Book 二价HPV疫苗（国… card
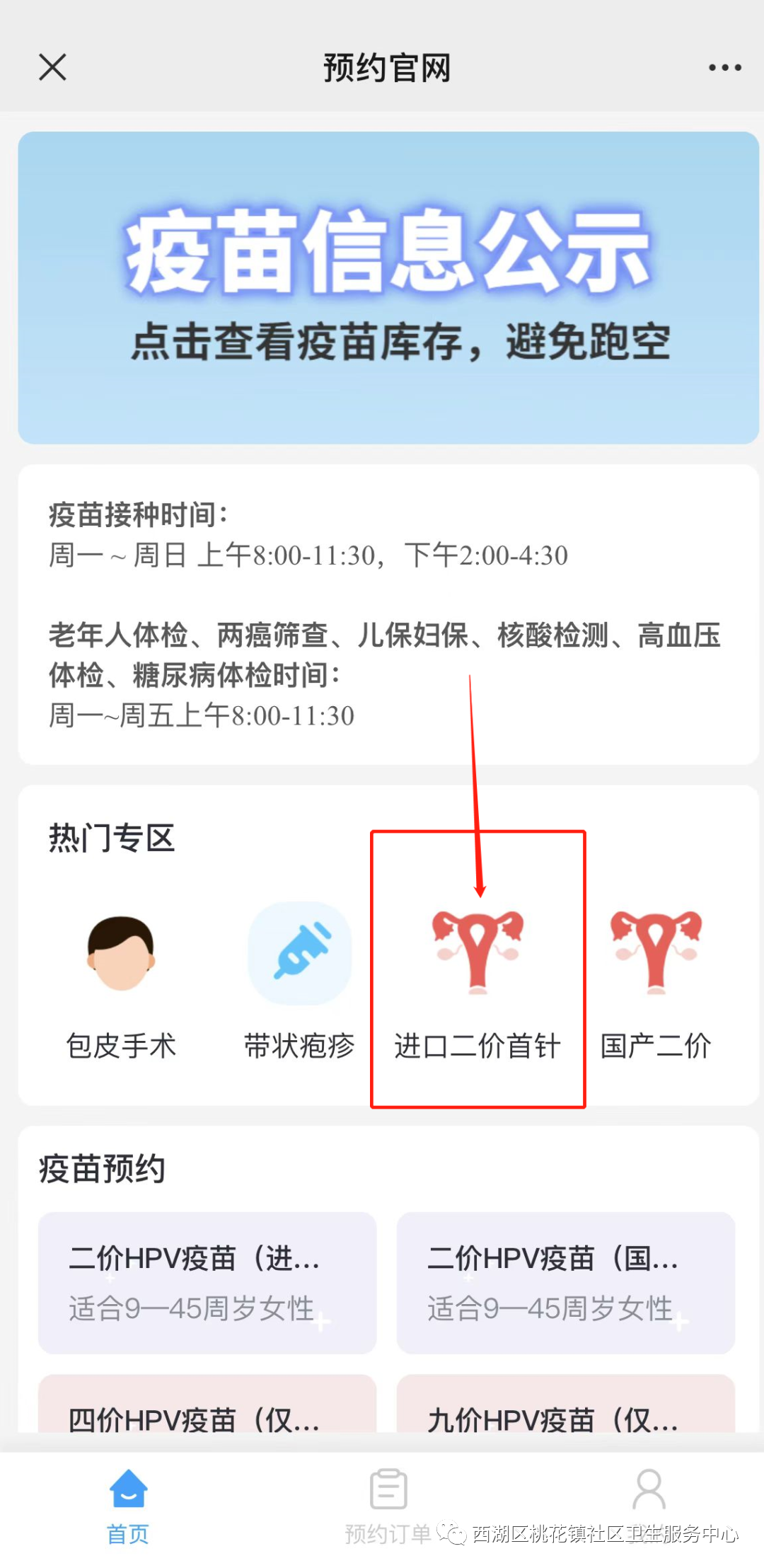 coord(565,1282)
